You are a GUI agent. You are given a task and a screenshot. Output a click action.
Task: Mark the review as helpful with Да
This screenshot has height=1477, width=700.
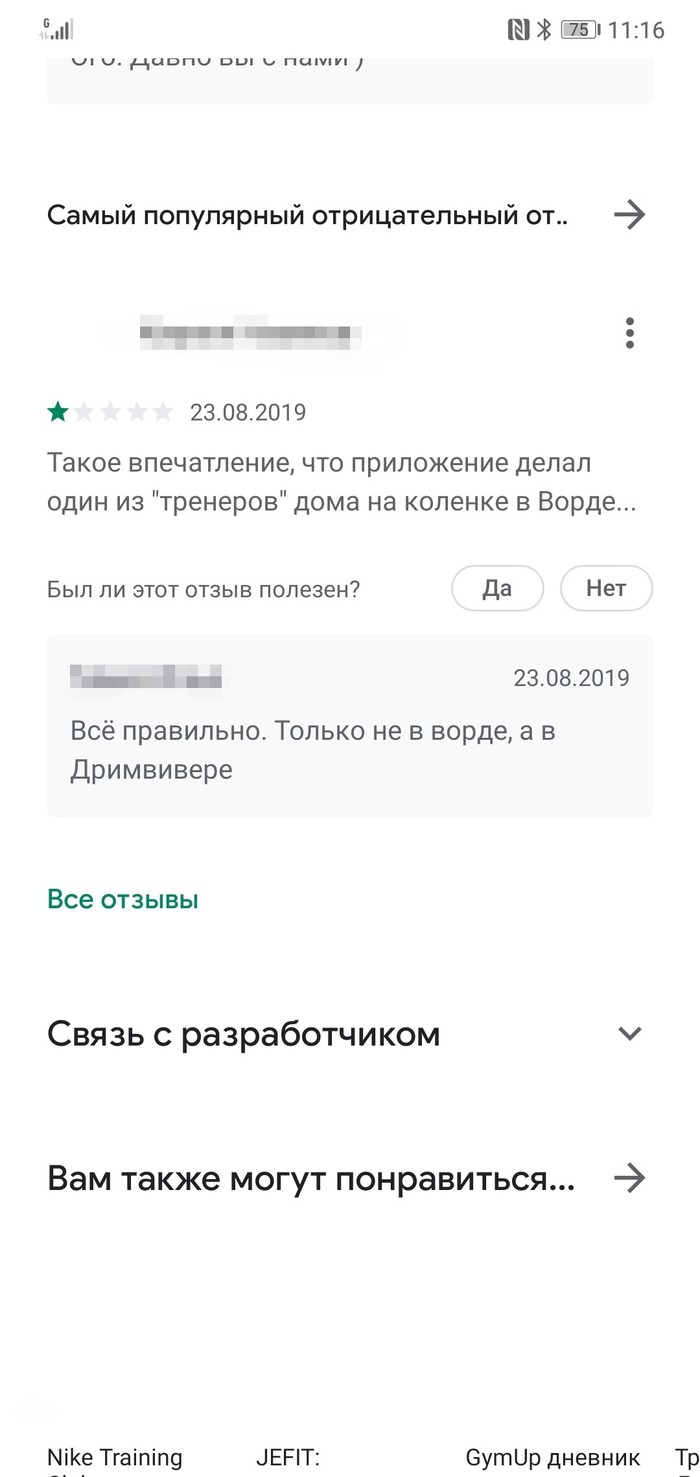click(497, 589)
